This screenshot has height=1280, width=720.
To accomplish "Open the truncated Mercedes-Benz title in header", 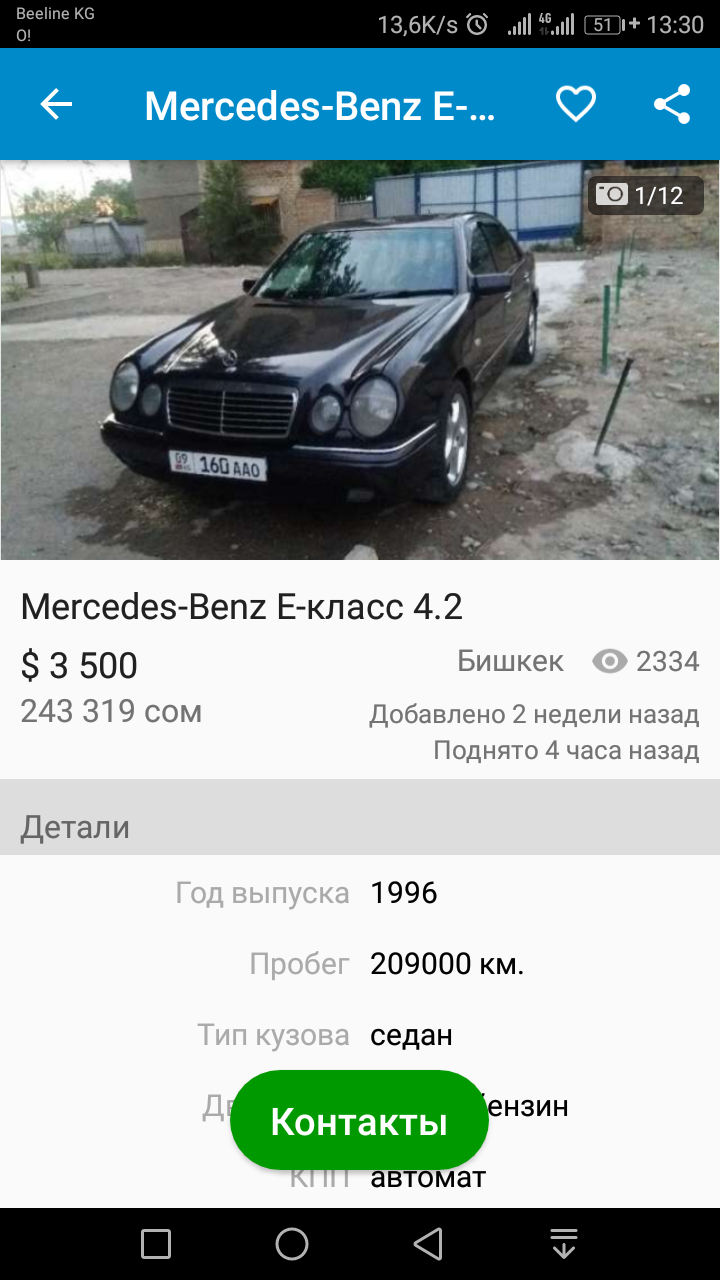I will coord(320,103).
